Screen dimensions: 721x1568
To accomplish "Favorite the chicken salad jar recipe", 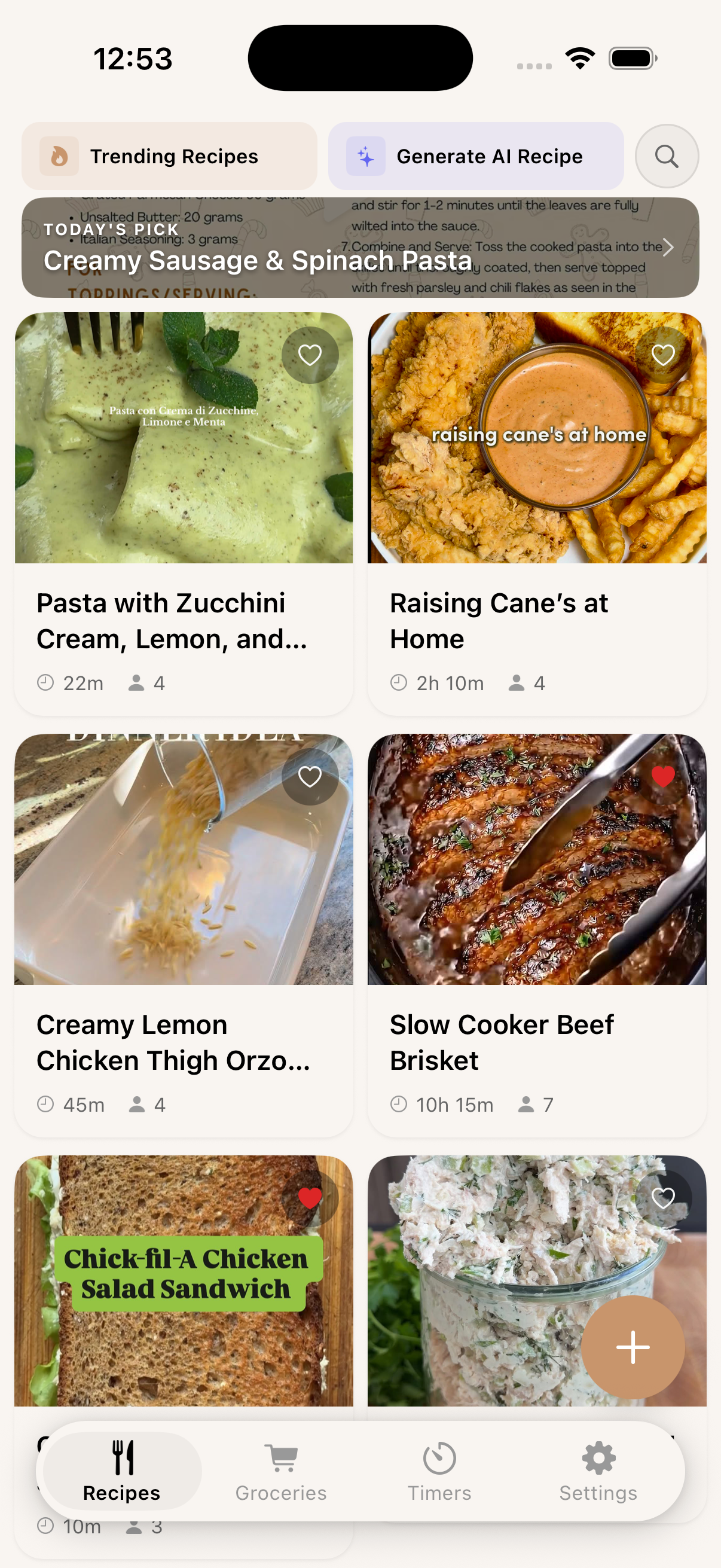I will pos(662,1198).
